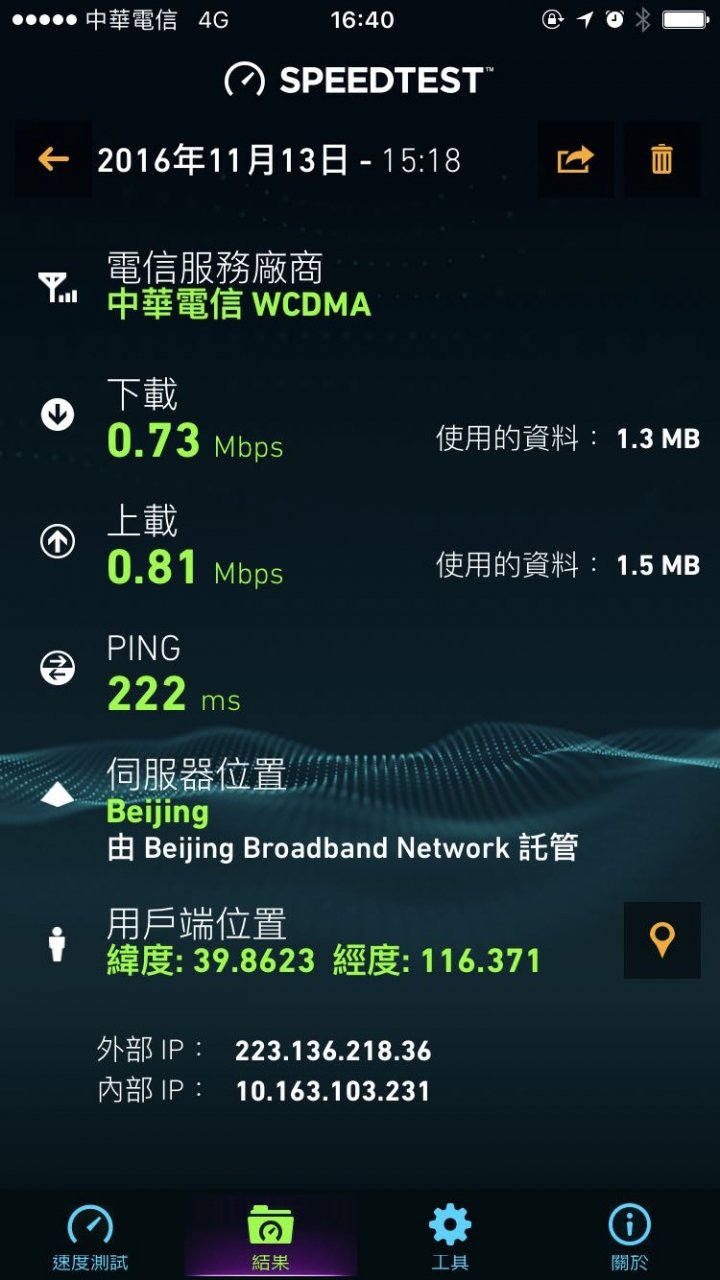Share this speed test result
The width and height of the screenshot is (720, 1280).
coord(575,159)
